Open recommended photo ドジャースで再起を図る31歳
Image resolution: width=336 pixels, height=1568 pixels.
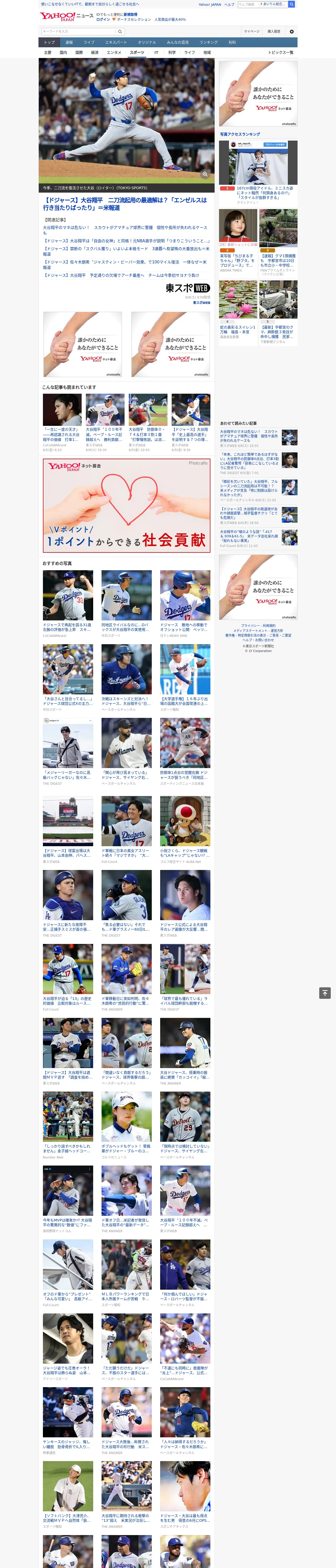click(x=68, y=604)
